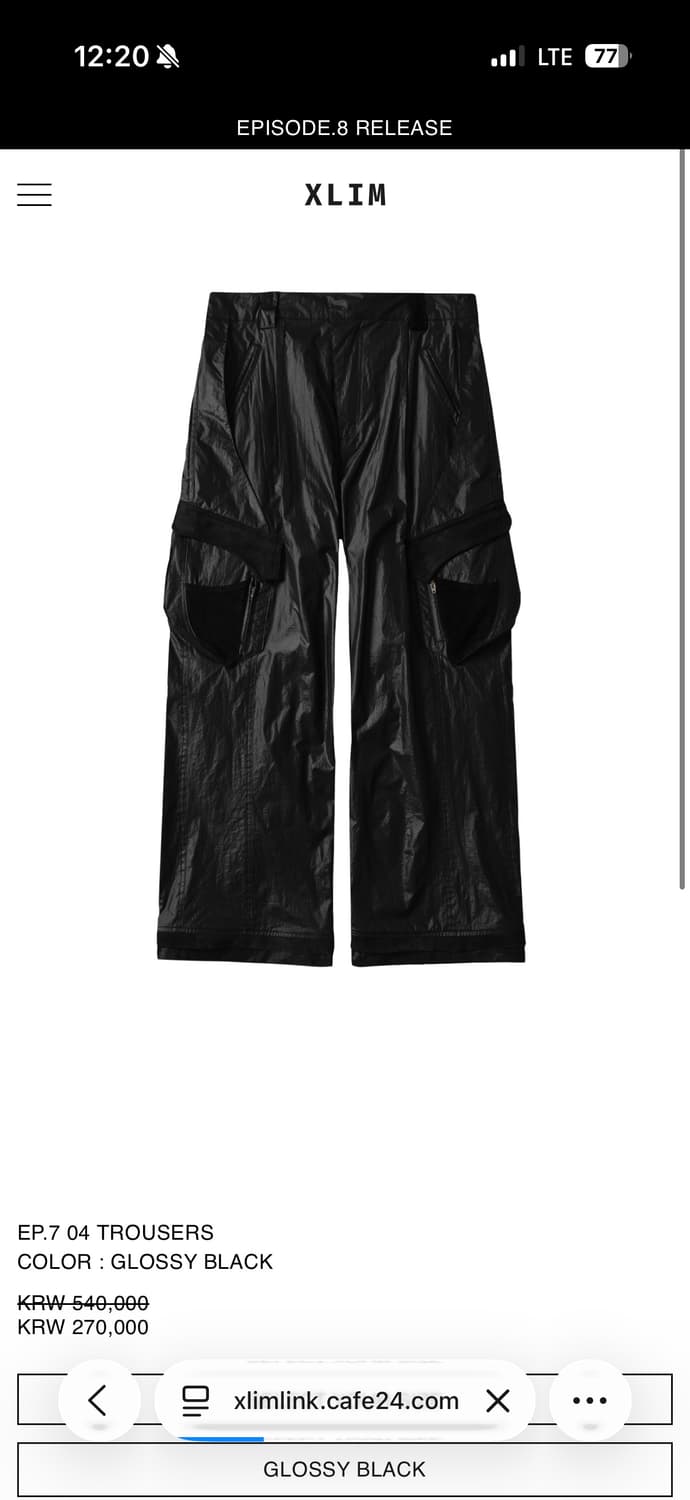Select the Glossy Black color option
This screenshot has width=690, height=1500.
click(x=344, y=1469)
